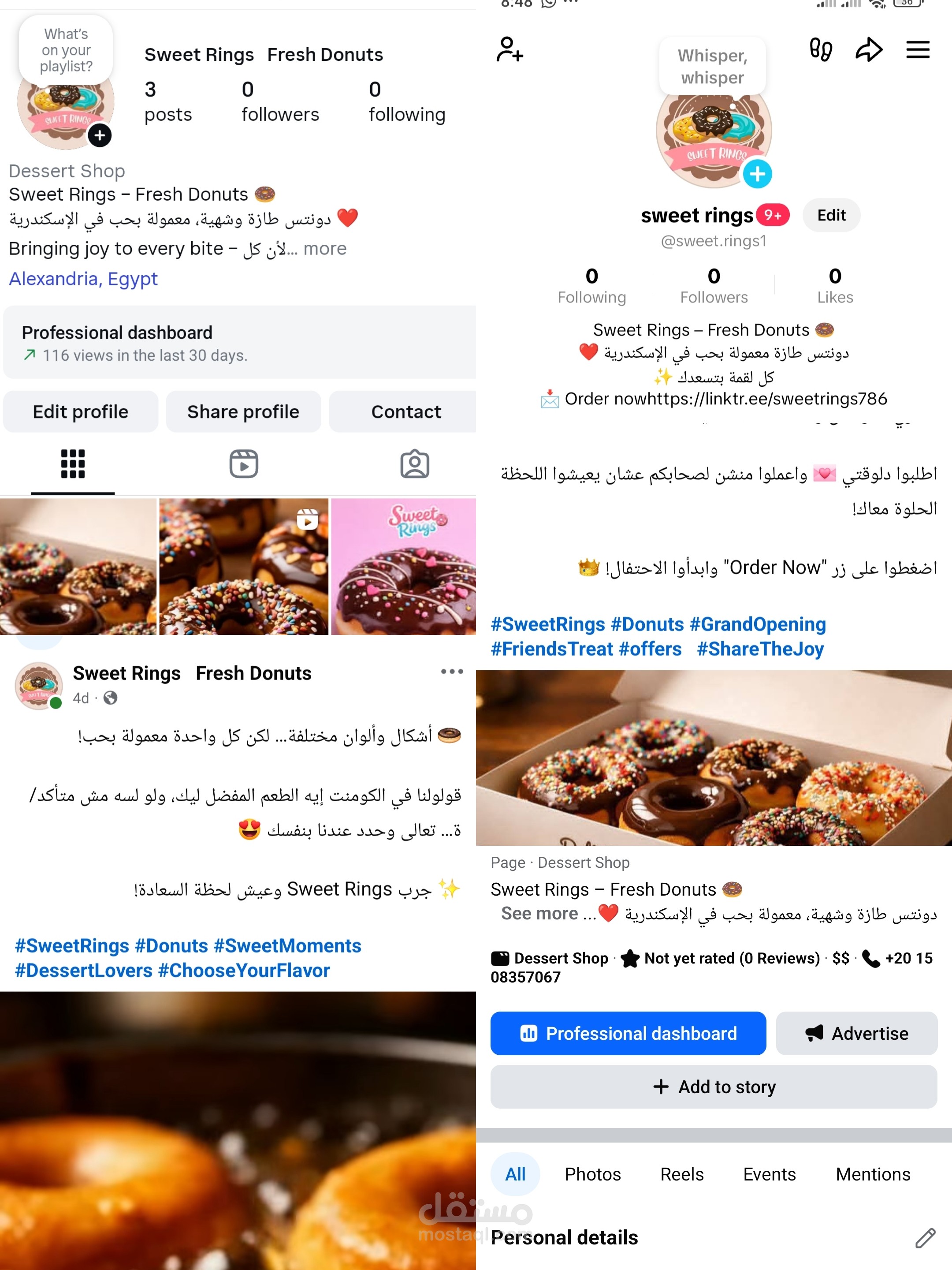Image resolution: width=952 pixels, height=1270 pixels.
Task: Open the three-dot options menu on the post
Action: click(452, 671)
